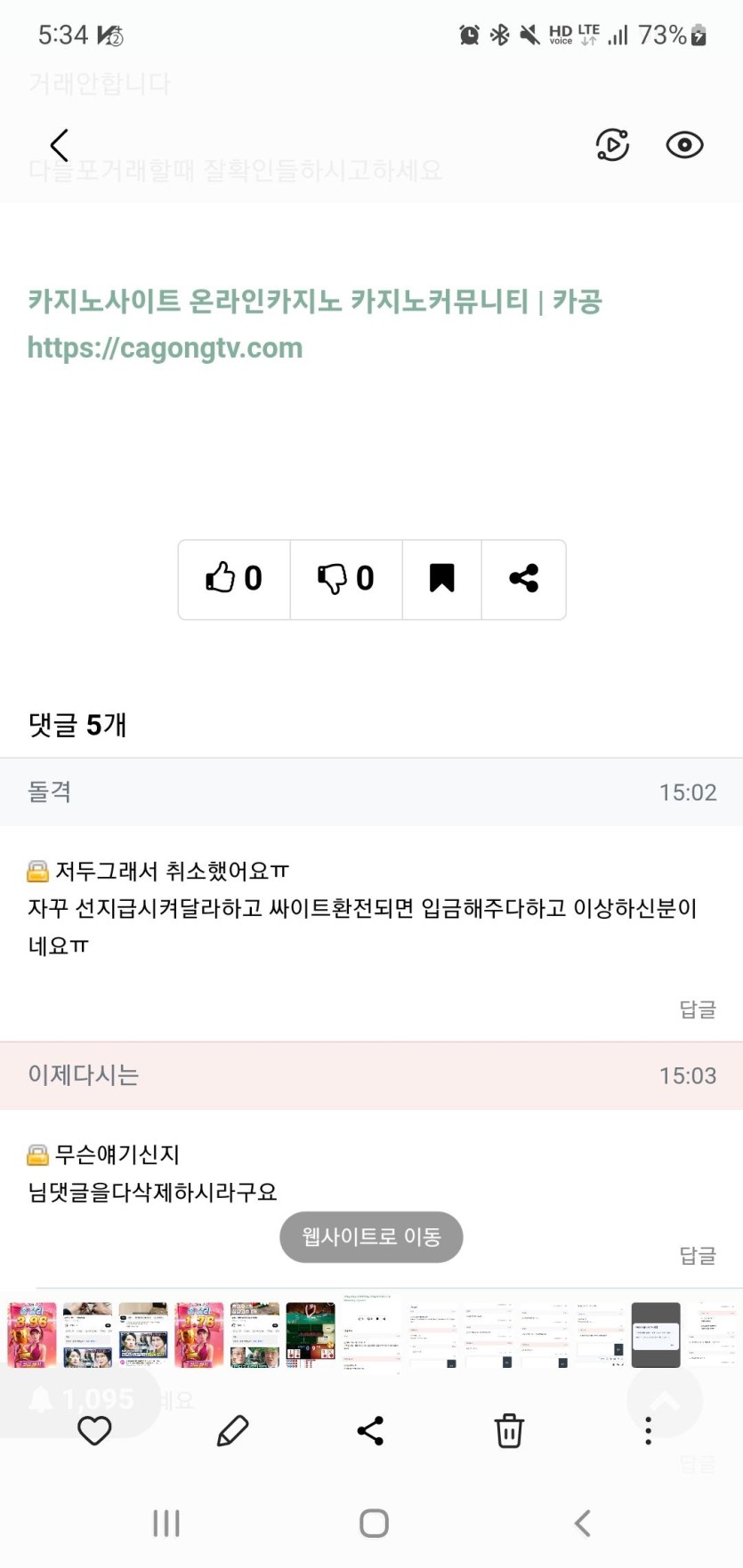
Task: Go back from the image viewer
Action: point(60,145)
